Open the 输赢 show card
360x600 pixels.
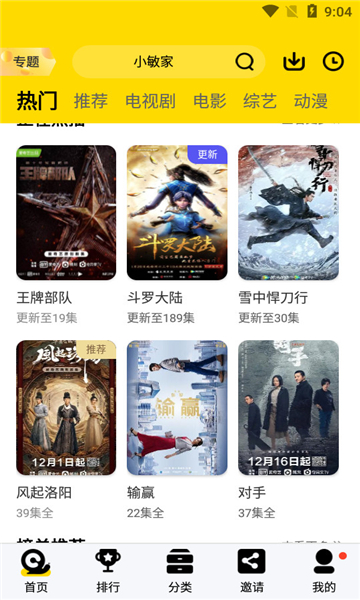(x=177, y=429)
